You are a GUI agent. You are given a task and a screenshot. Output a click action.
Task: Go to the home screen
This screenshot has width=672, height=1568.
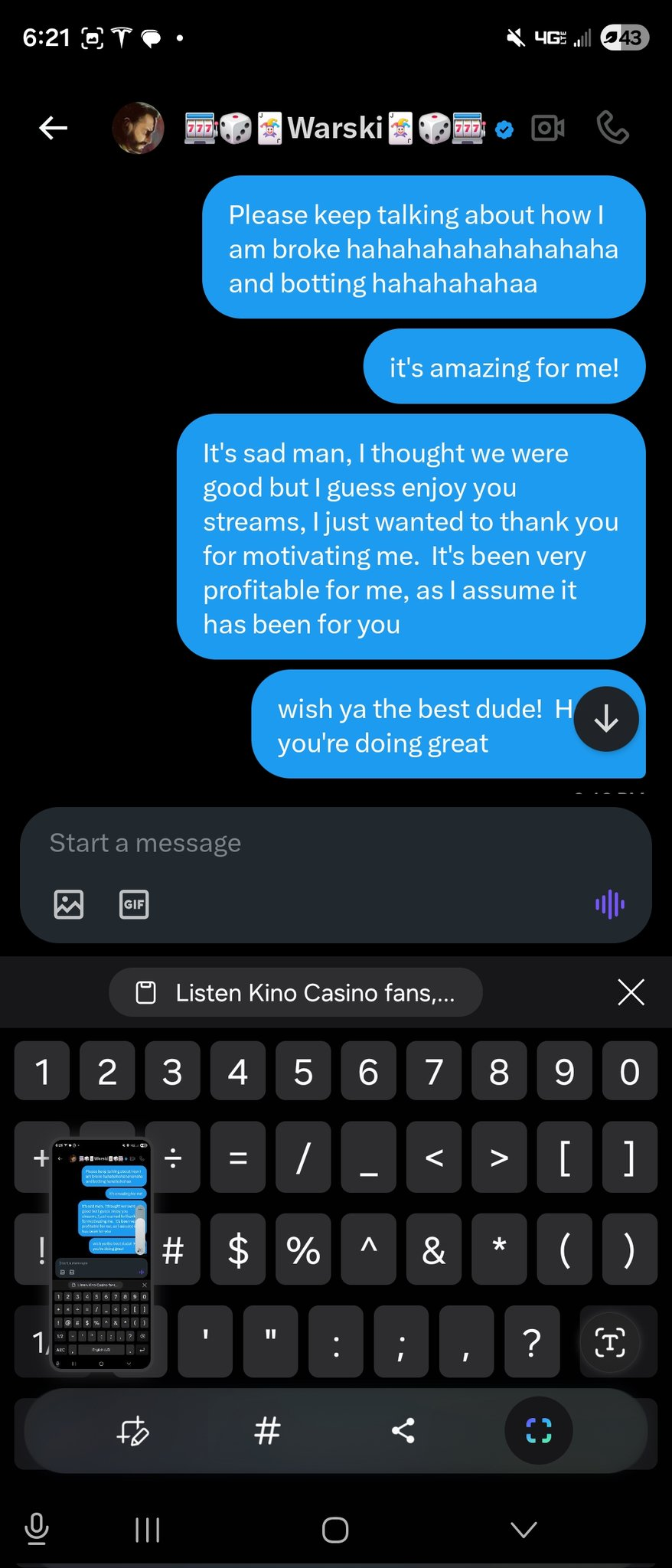point(335,1530)
